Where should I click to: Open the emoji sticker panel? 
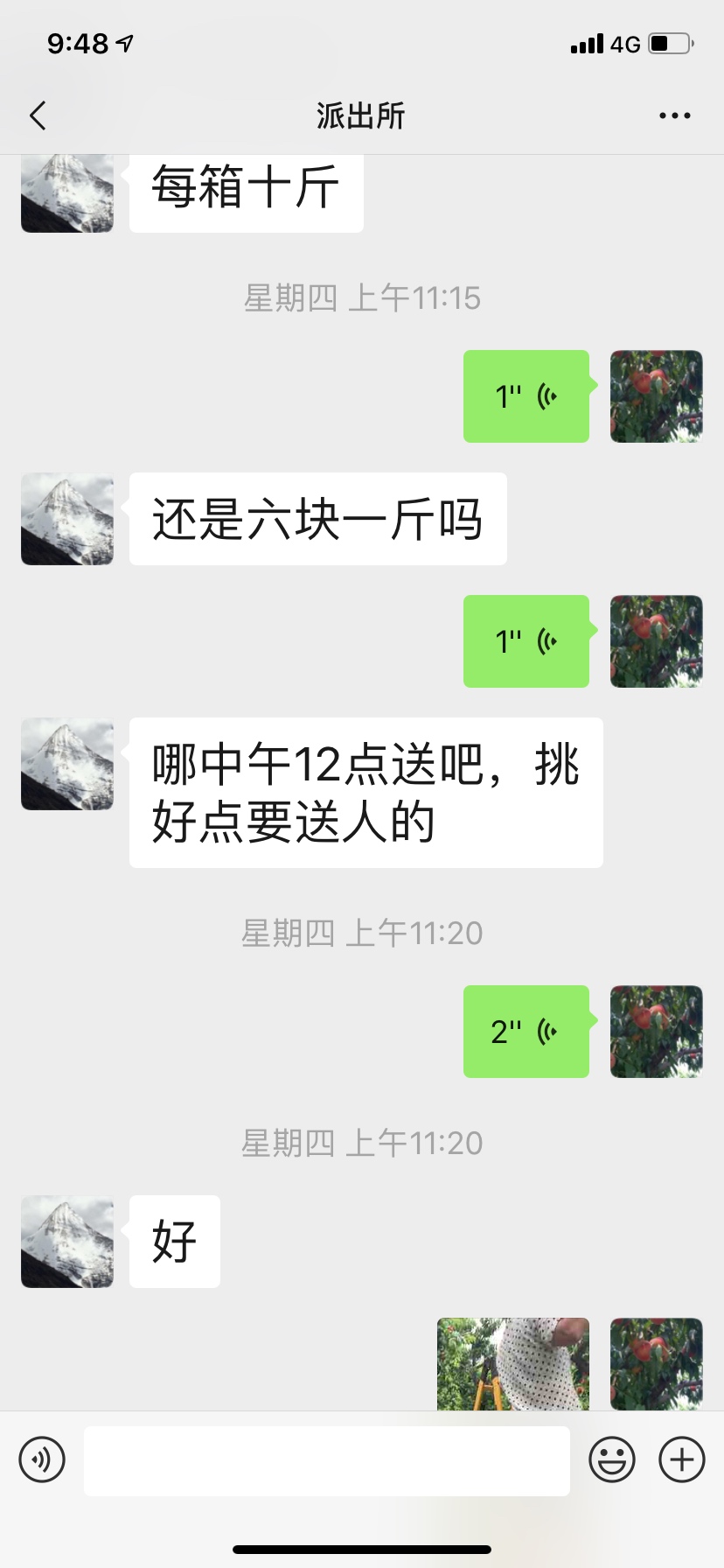click(x=611, y=1459)
